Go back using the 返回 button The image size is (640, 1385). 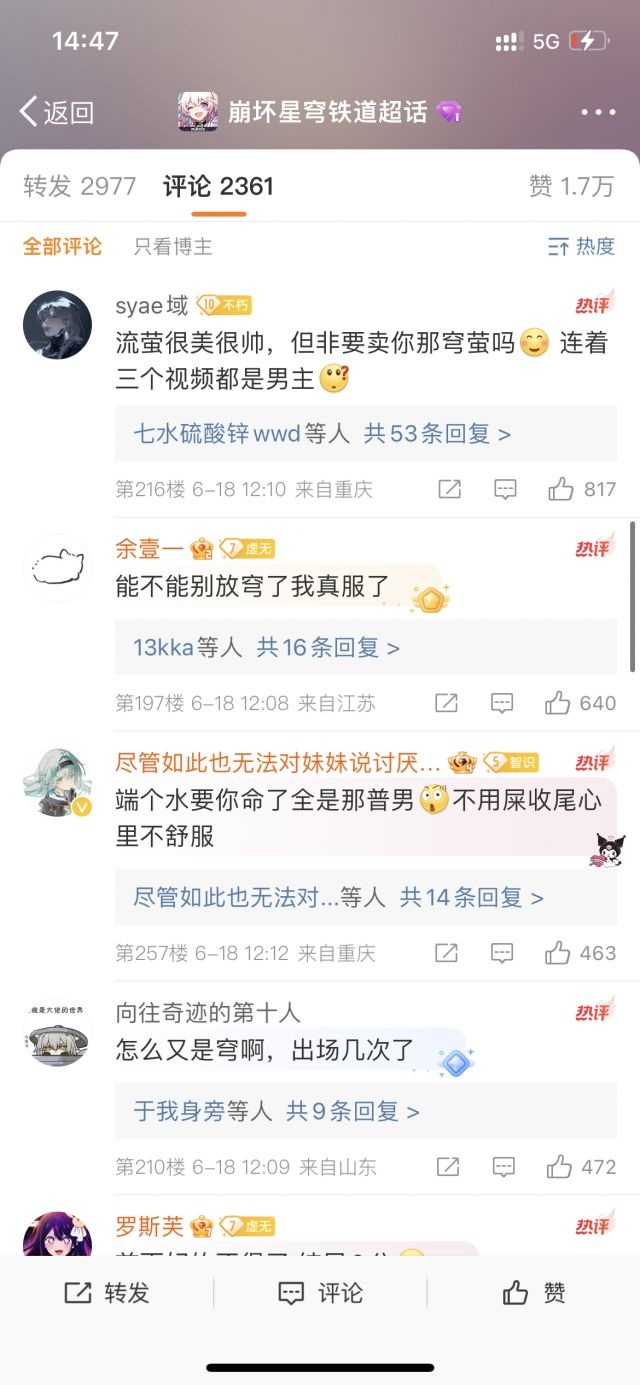tap(56, 112)
